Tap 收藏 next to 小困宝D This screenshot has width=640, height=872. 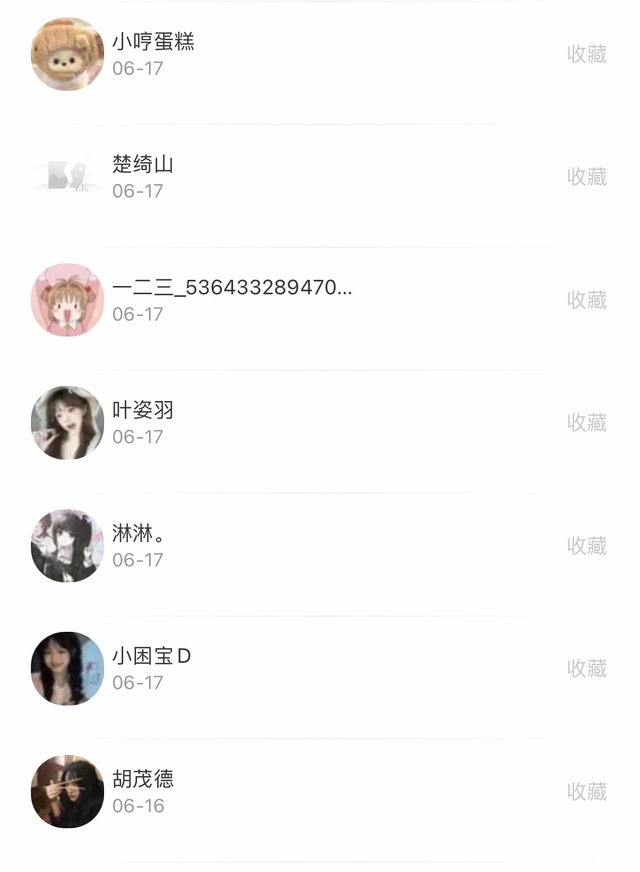tap(587, 669)
